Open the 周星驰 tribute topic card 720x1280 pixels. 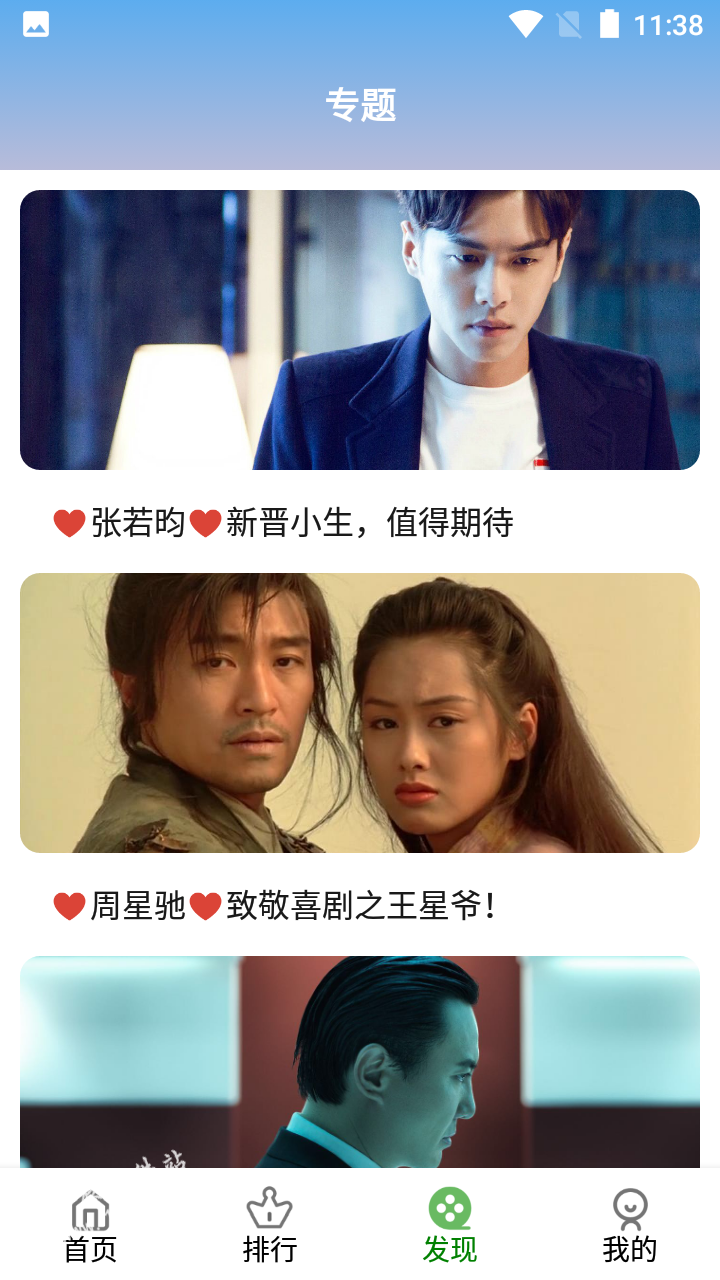pyautogui.click(x=360, y=712)
